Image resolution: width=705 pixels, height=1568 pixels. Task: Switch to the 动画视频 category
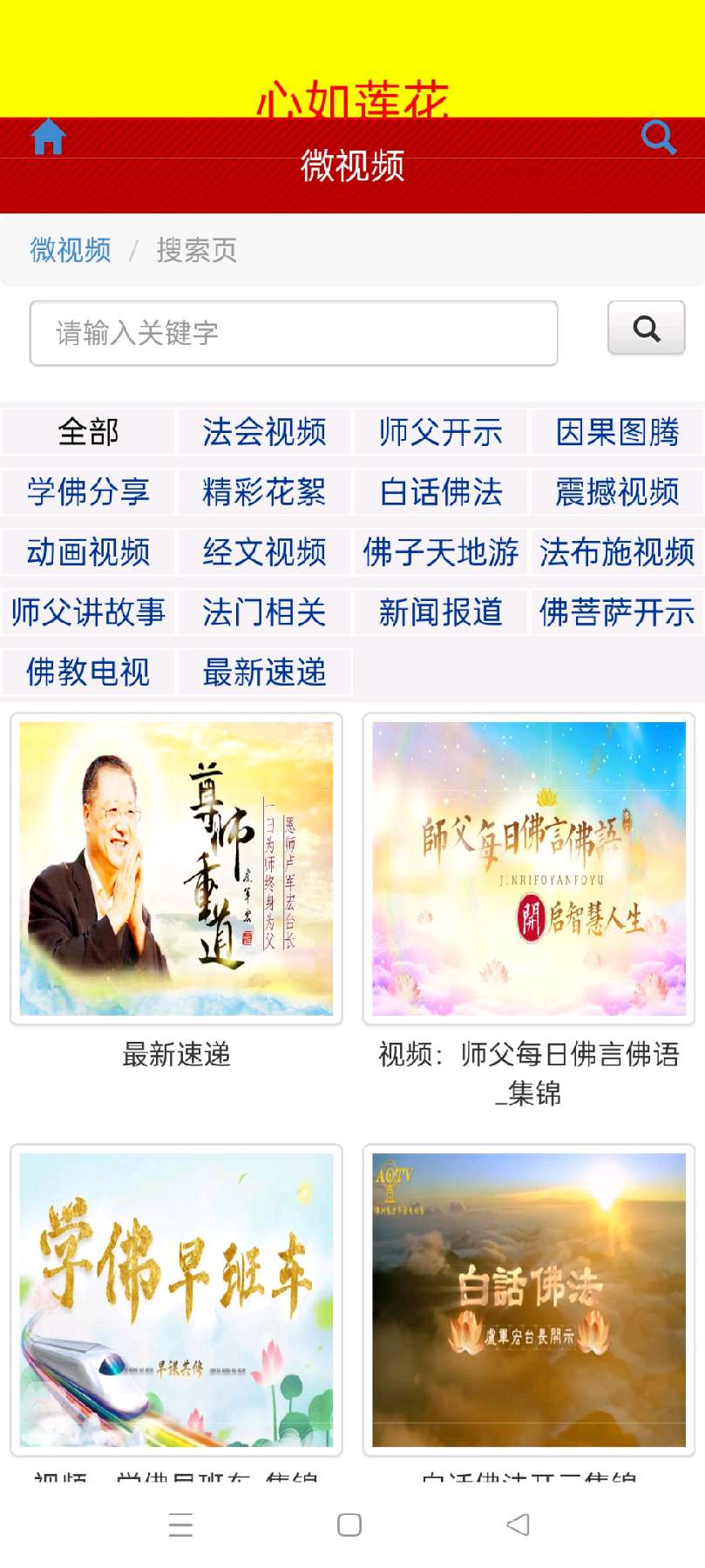pyautogui.click(x=88, y=551)
